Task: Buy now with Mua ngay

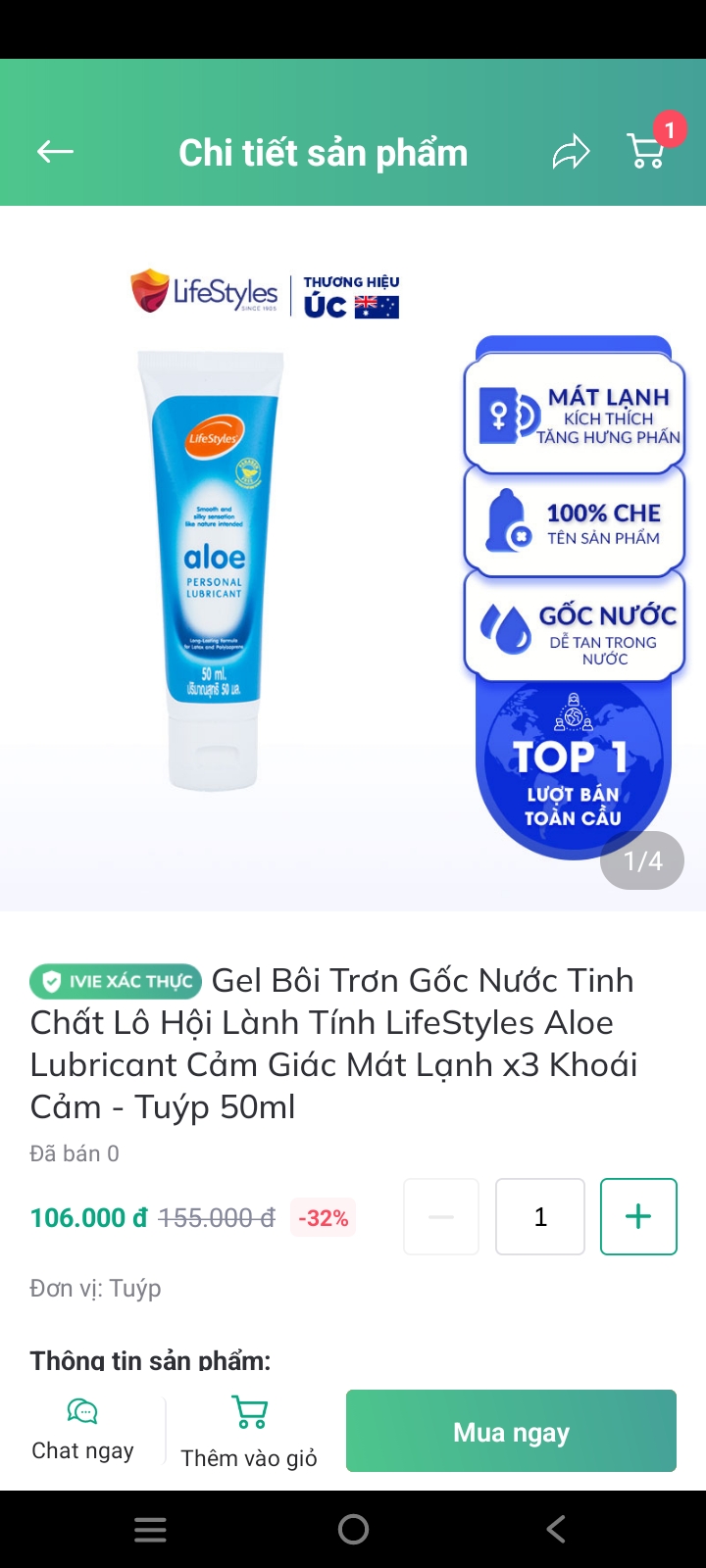Action: tap(511, 1431)
